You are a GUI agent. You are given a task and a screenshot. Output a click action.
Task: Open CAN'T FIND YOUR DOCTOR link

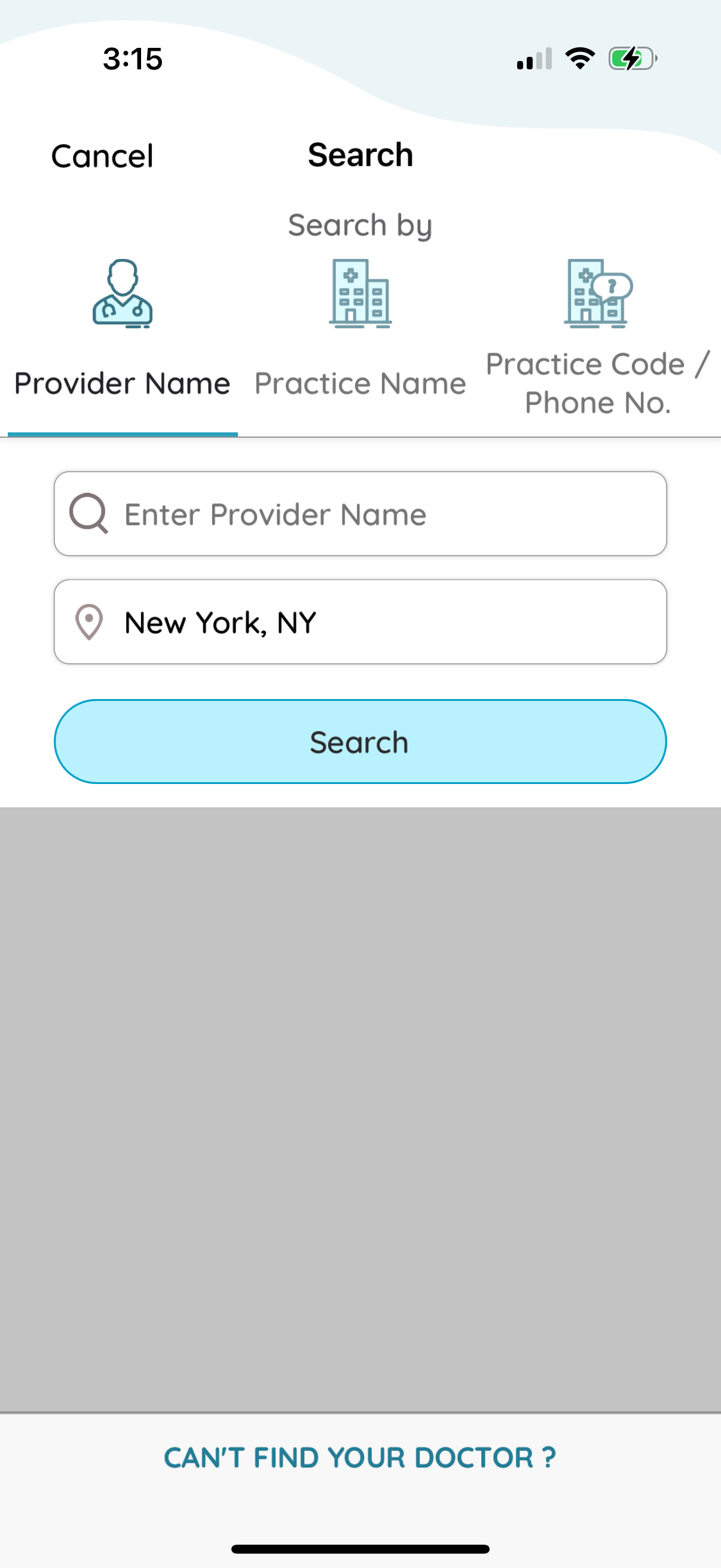point(360,1457)
